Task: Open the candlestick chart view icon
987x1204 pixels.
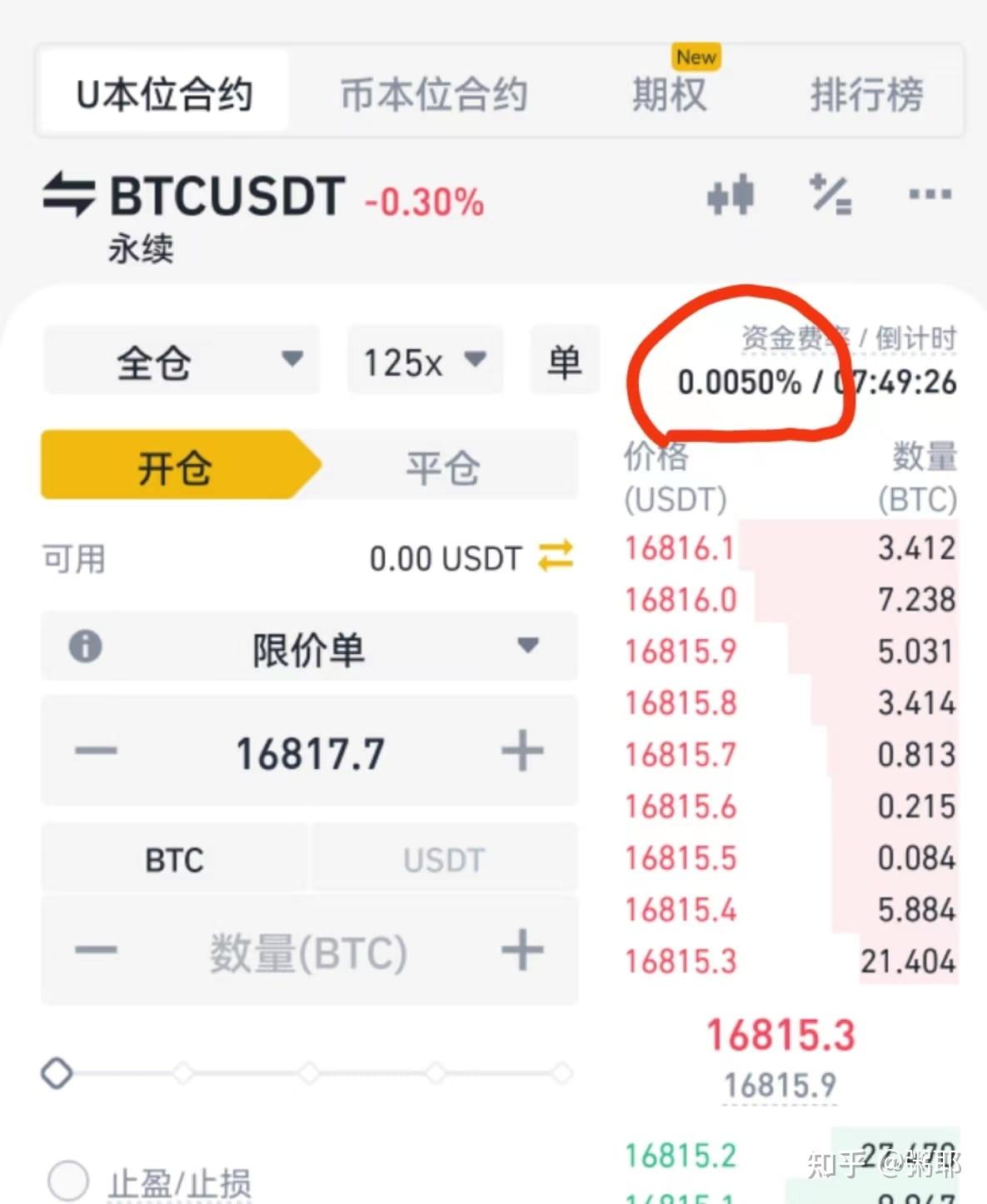Action: (731, 196)
